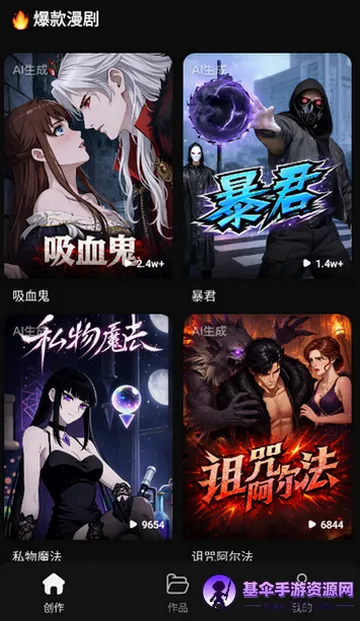Go to the 我的 tab
This screenshot has height=621, width=360.
302,592
